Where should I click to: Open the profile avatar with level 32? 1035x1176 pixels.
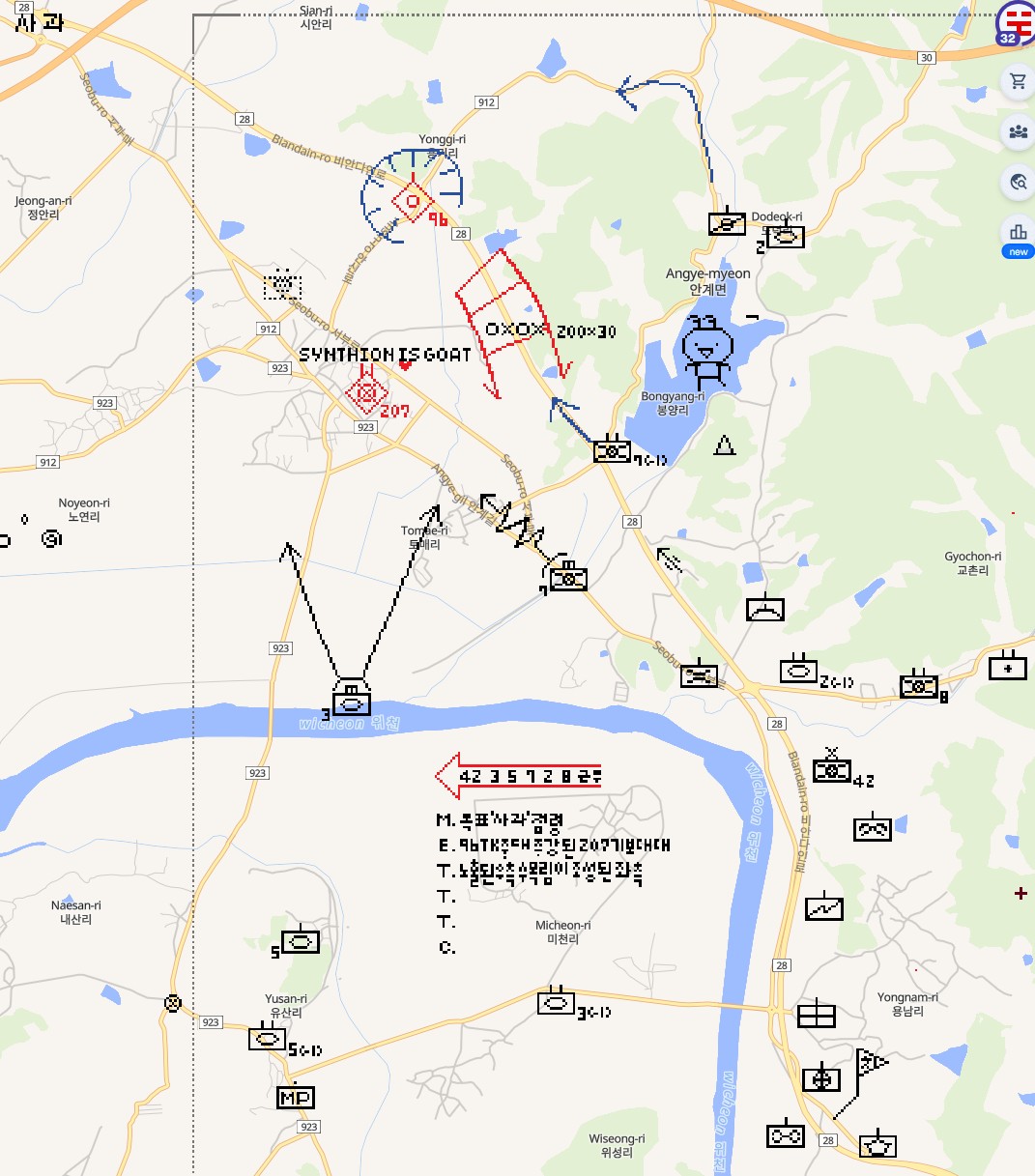click(1015, 21)
